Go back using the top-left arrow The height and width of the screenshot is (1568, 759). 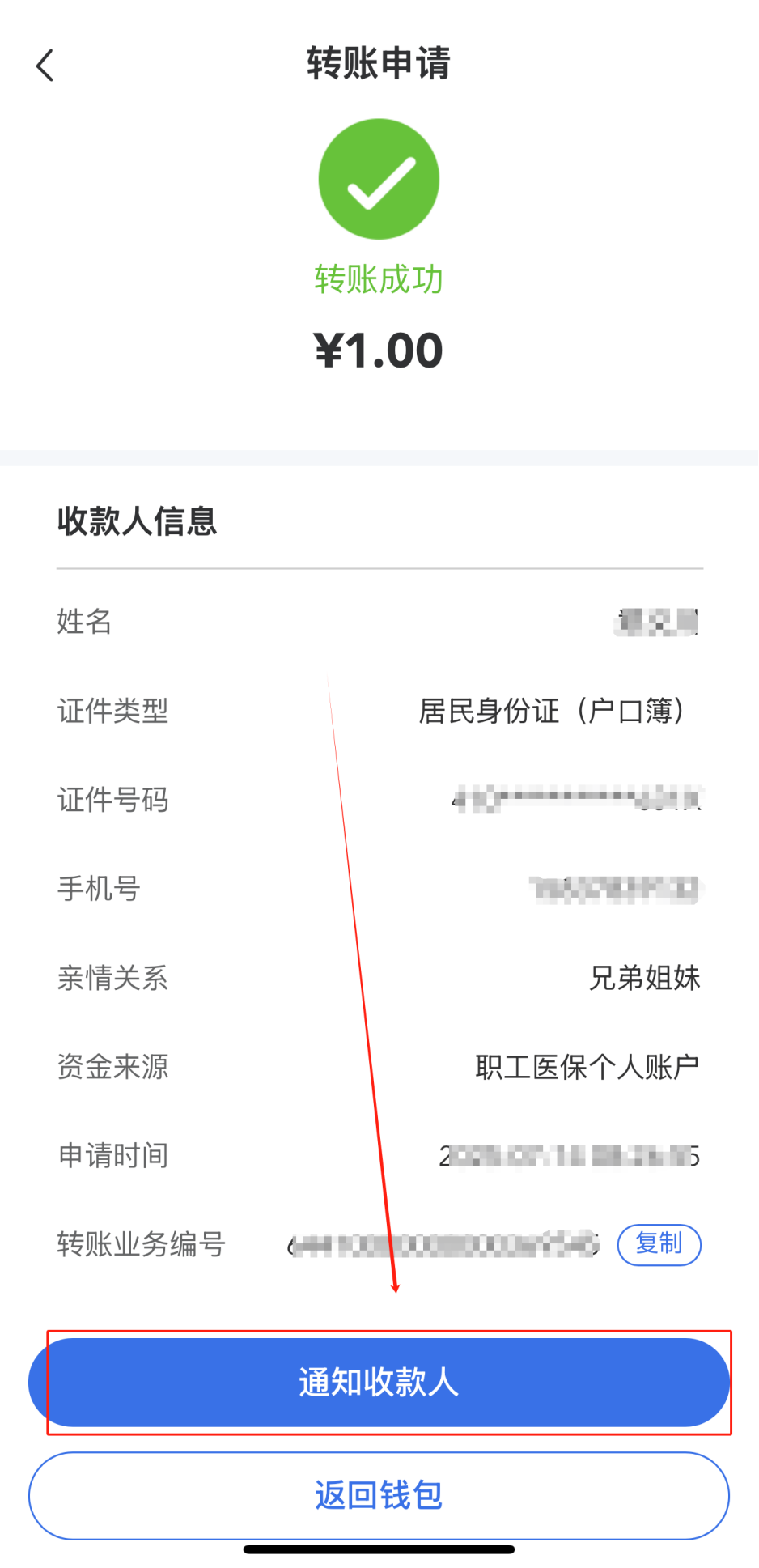coord(45,66)
